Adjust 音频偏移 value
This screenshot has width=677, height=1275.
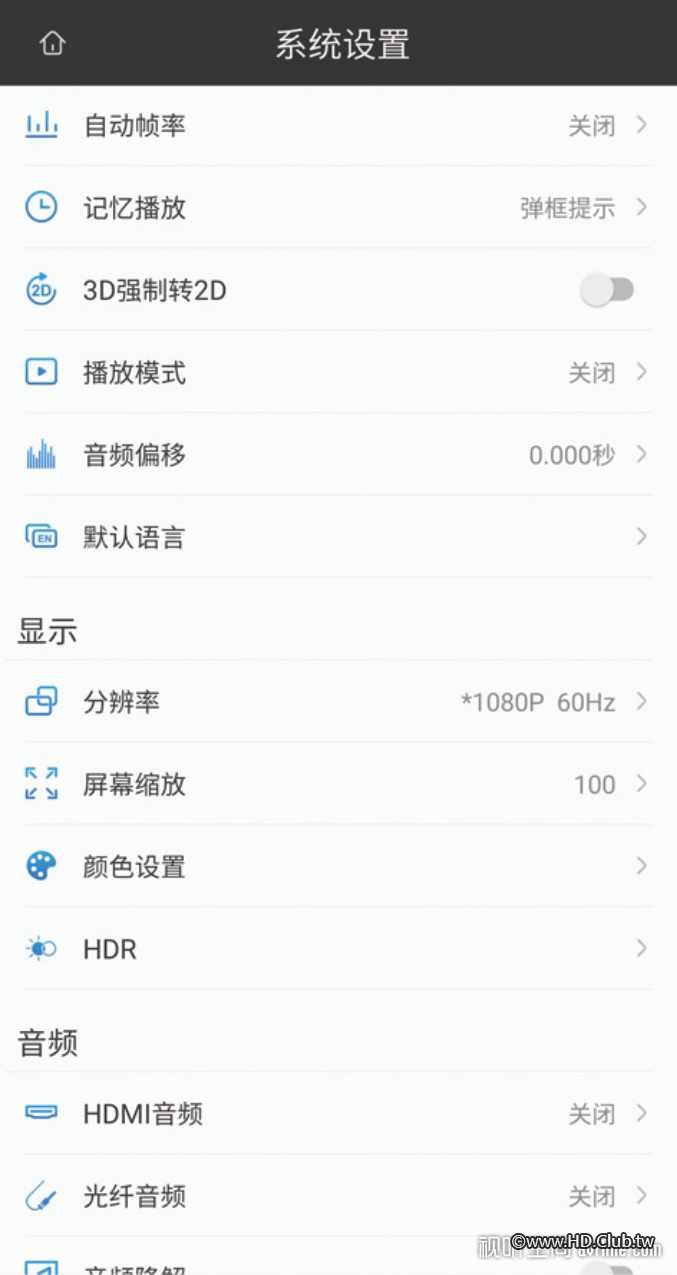(x=338, y=455)
